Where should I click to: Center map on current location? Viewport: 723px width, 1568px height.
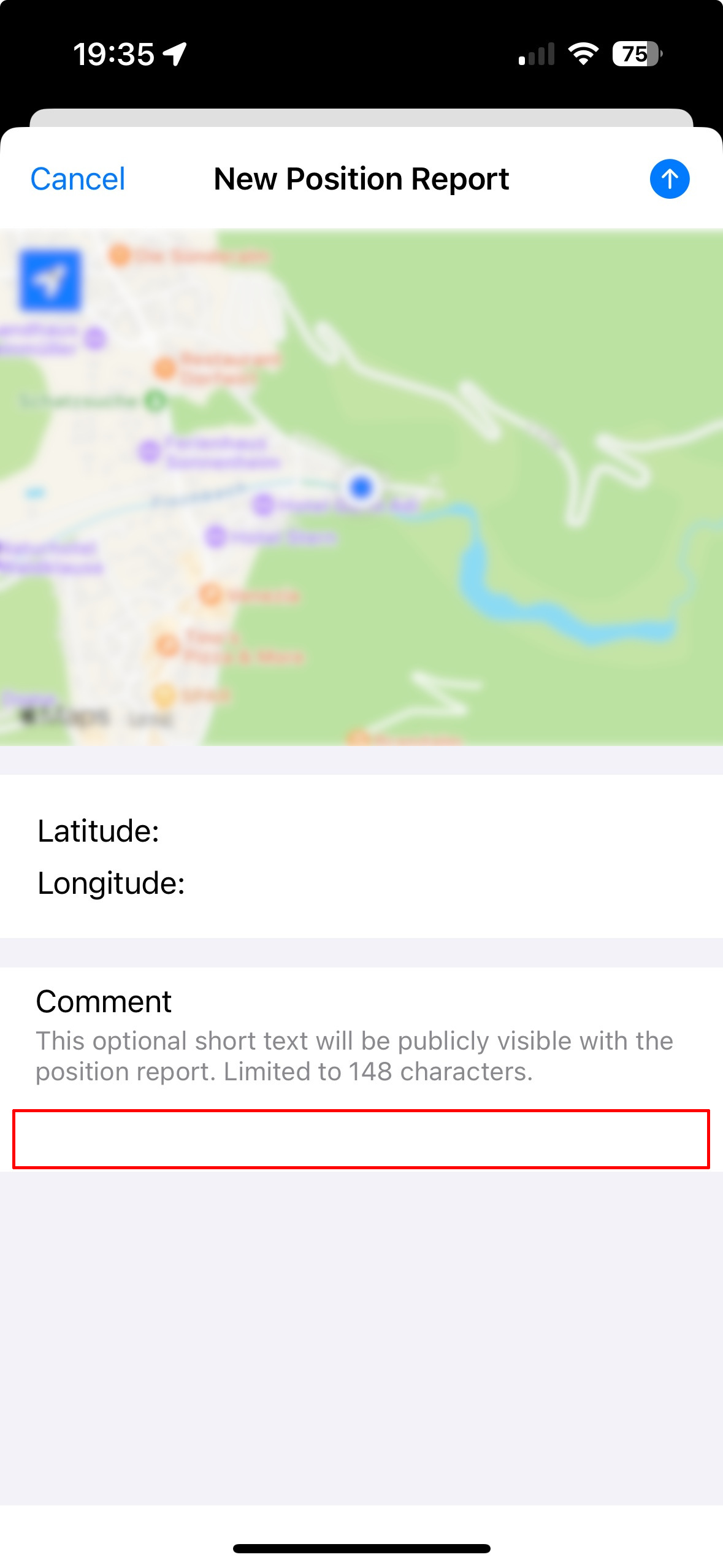pyautogui.click(x=50, y=280)
